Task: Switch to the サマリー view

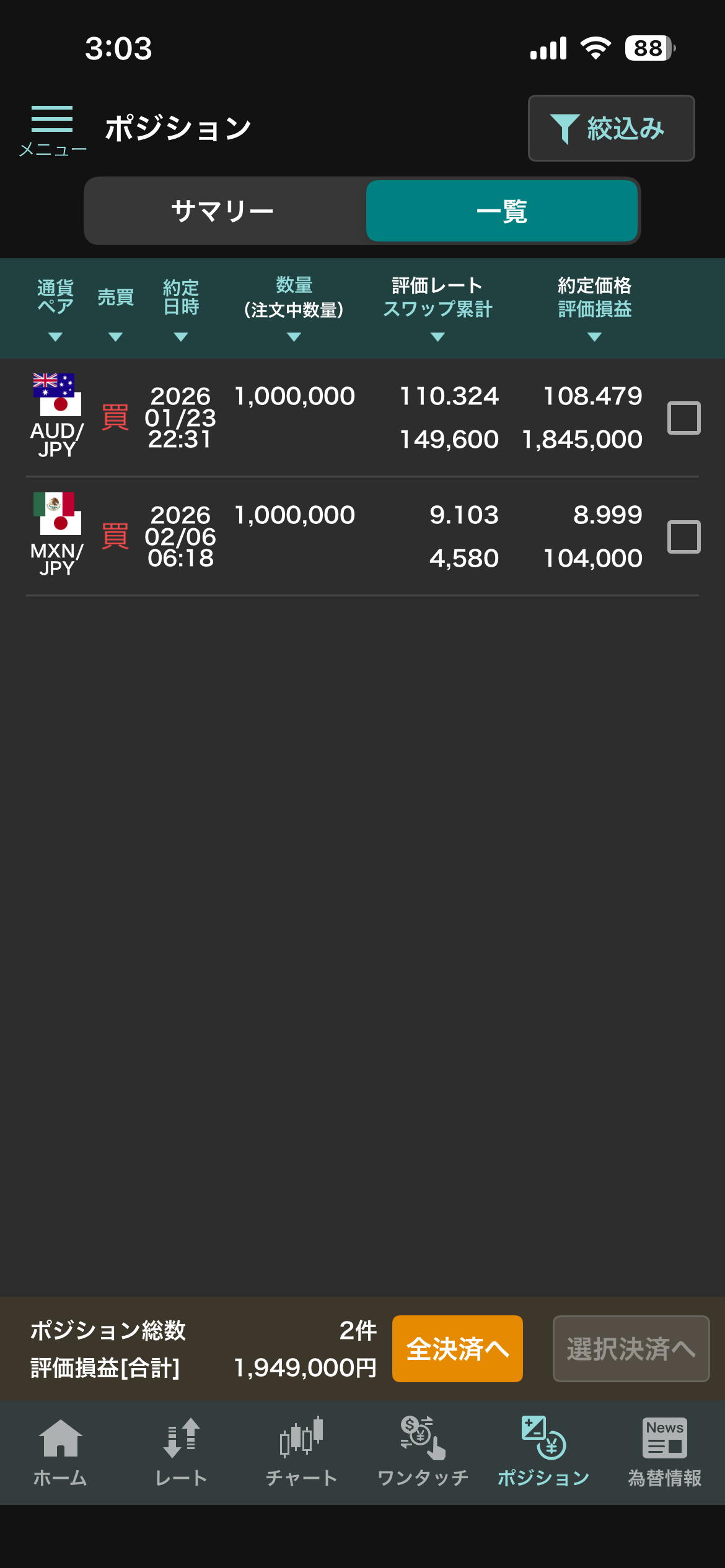Action: pyautogui.click(x=223, y=211)
